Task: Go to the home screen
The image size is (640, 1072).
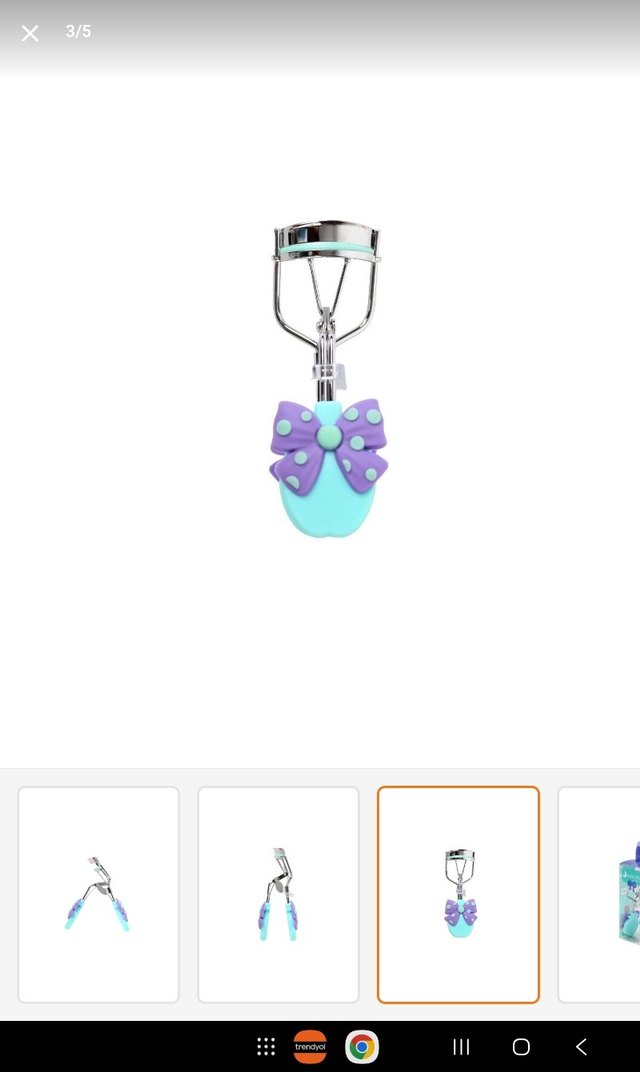Action: point(521,1046)
